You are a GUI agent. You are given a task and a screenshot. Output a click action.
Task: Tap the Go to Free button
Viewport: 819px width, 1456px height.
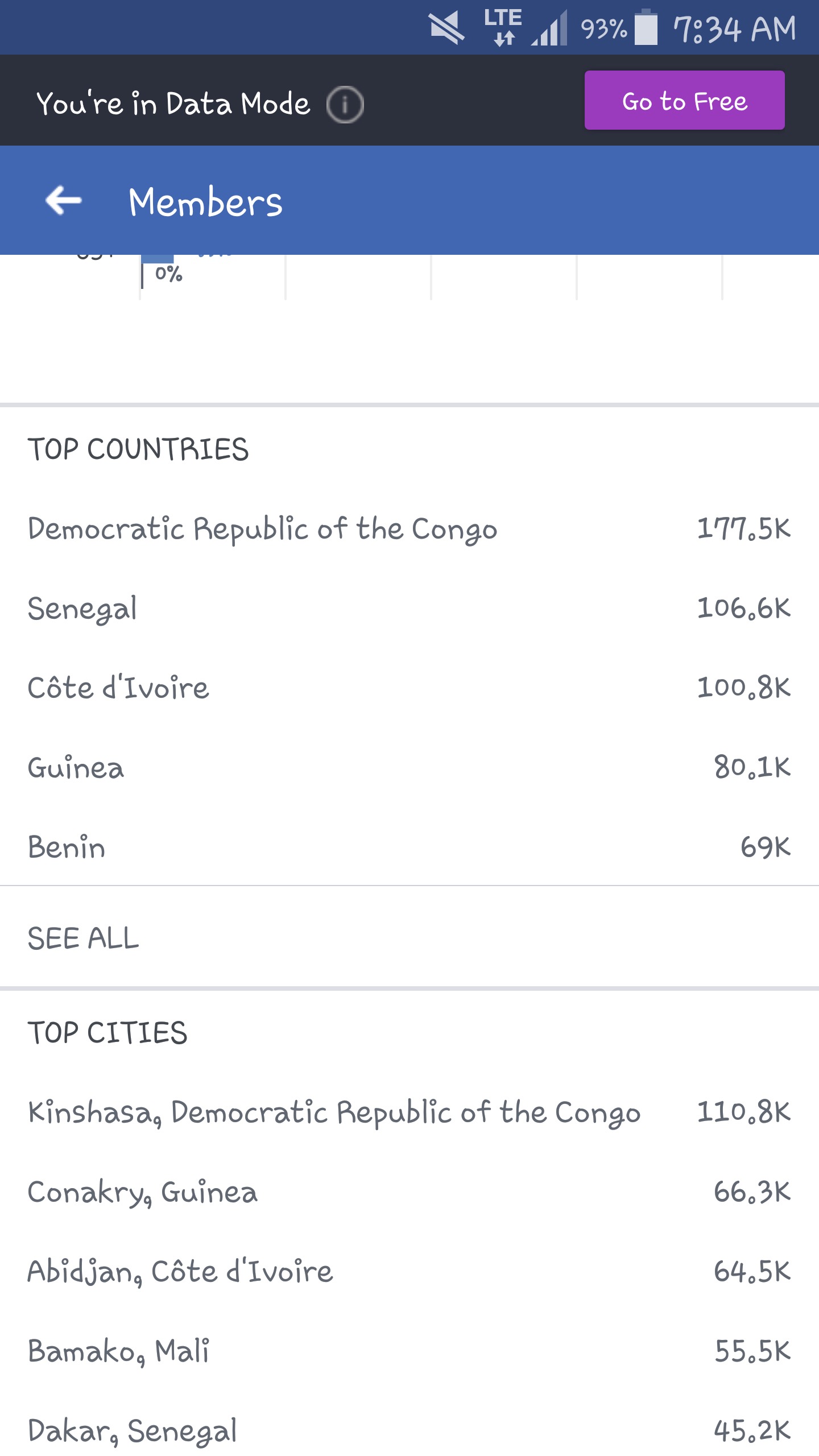click(x=684, y=101)
